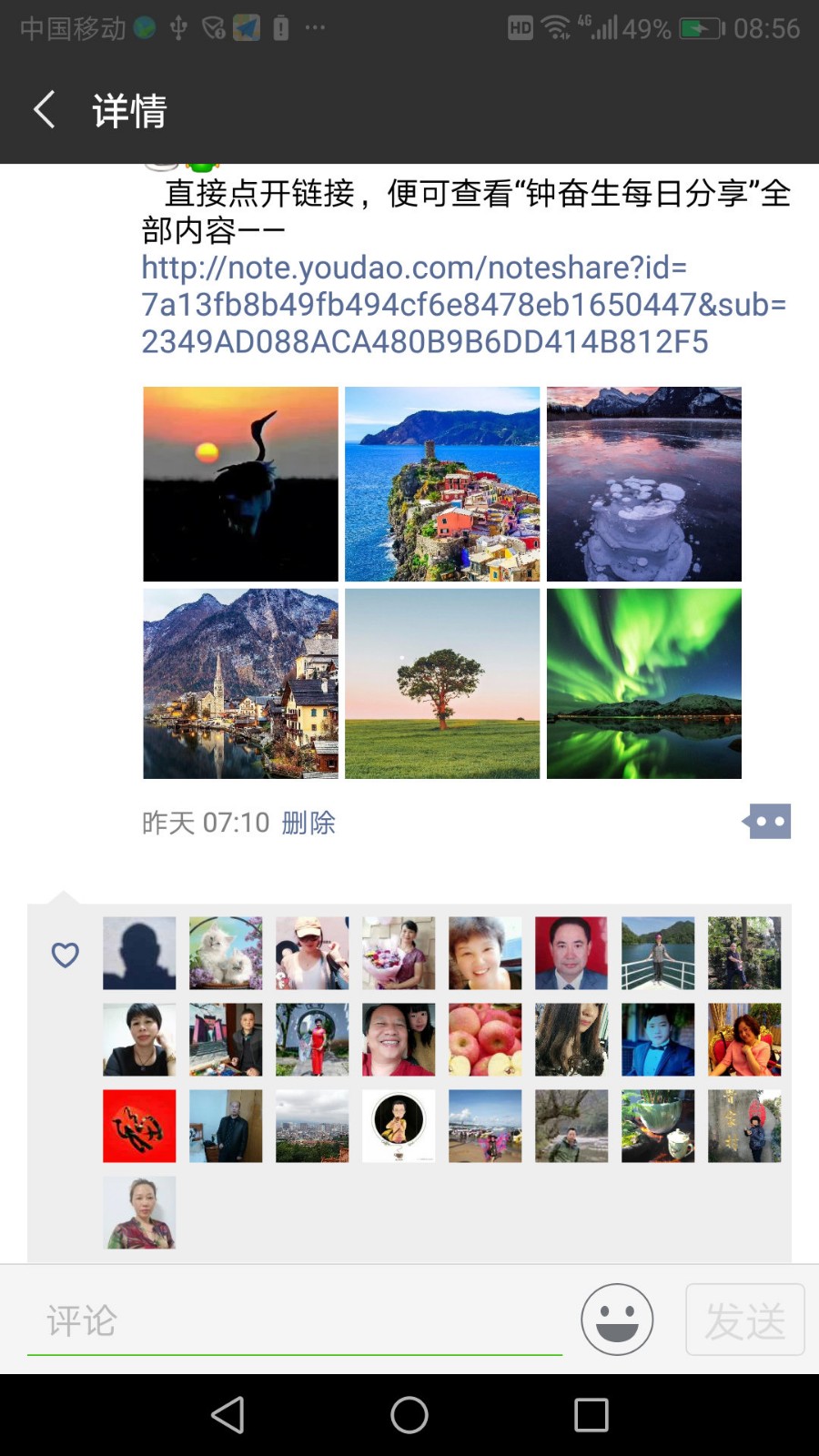Open the lone tree meadow photo
This screenshot has height=1456, width=819.
(442, 683)
